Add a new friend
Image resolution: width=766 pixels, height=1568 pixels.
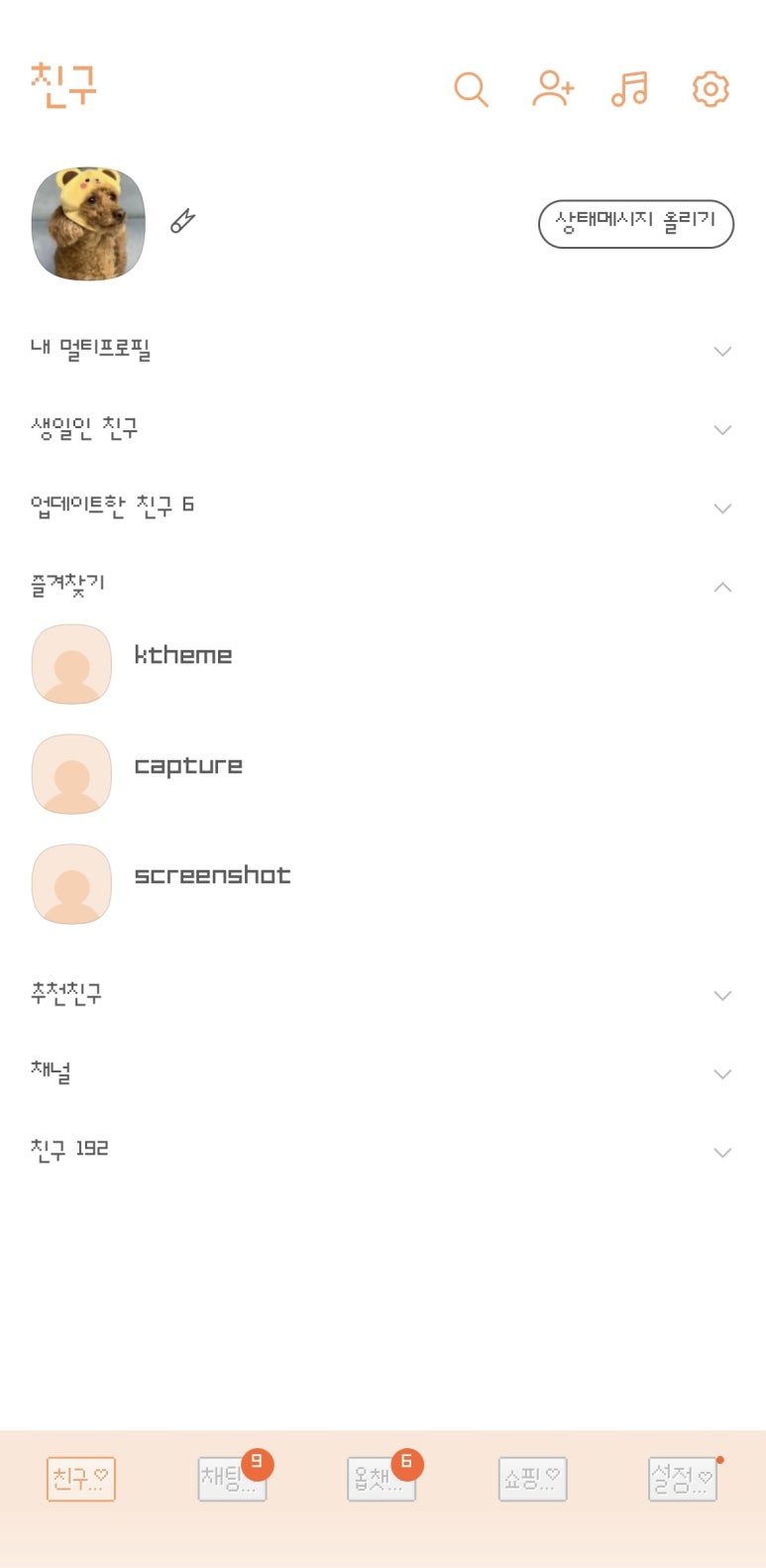coord(552,89)
